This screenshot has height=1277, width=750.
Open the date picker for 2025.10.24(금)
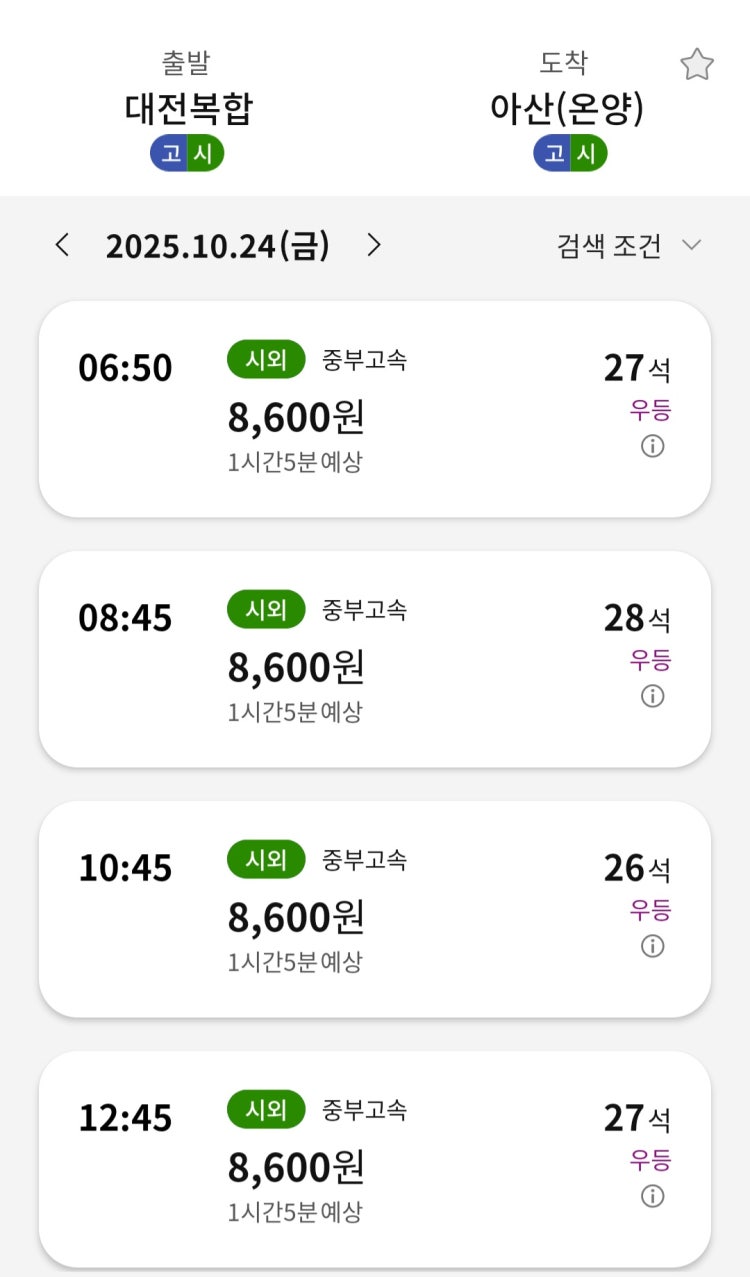(217, 246)
